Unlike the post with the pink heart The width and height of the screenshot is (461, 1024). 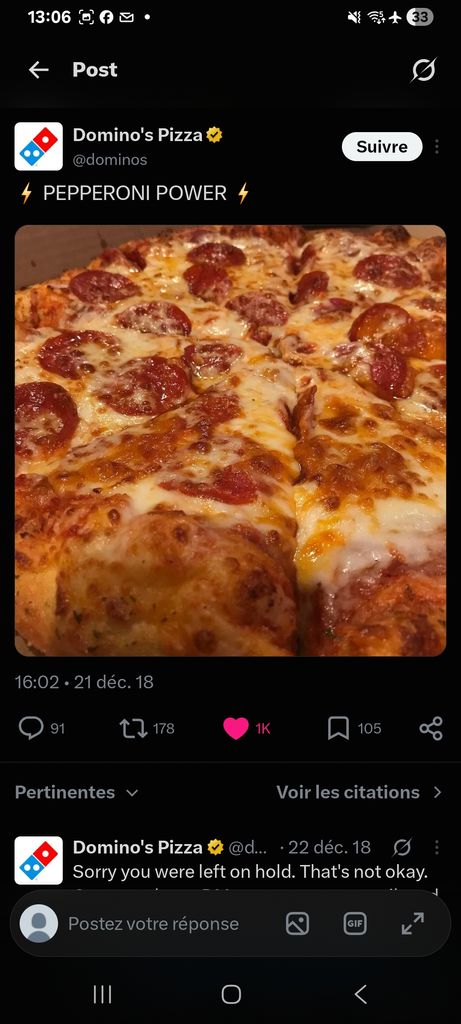point(236,728)
